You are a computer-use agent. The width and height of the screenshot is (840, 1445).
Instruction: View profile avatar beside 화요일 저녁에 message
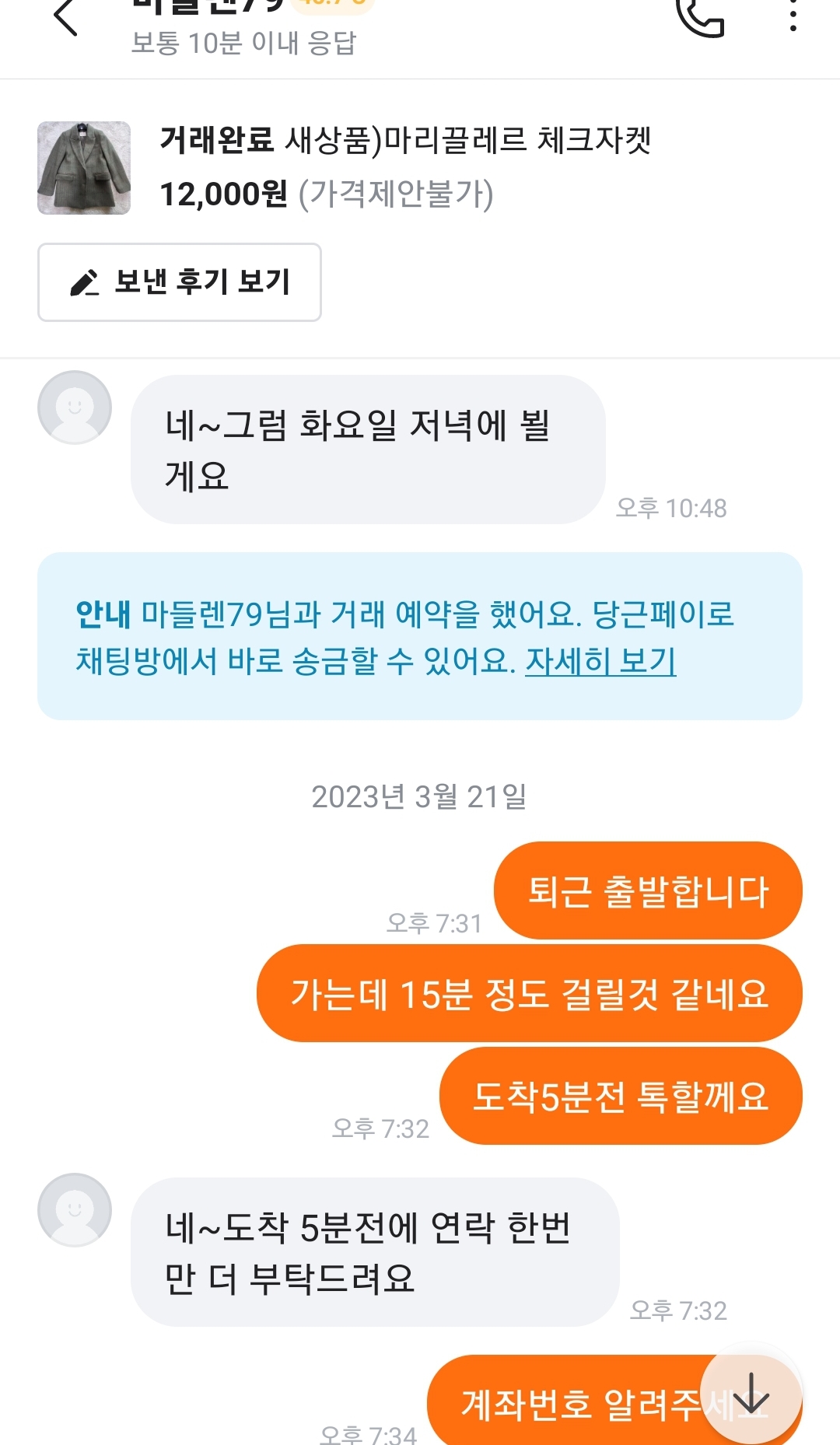pyautogui.click(x=75, y=408)
